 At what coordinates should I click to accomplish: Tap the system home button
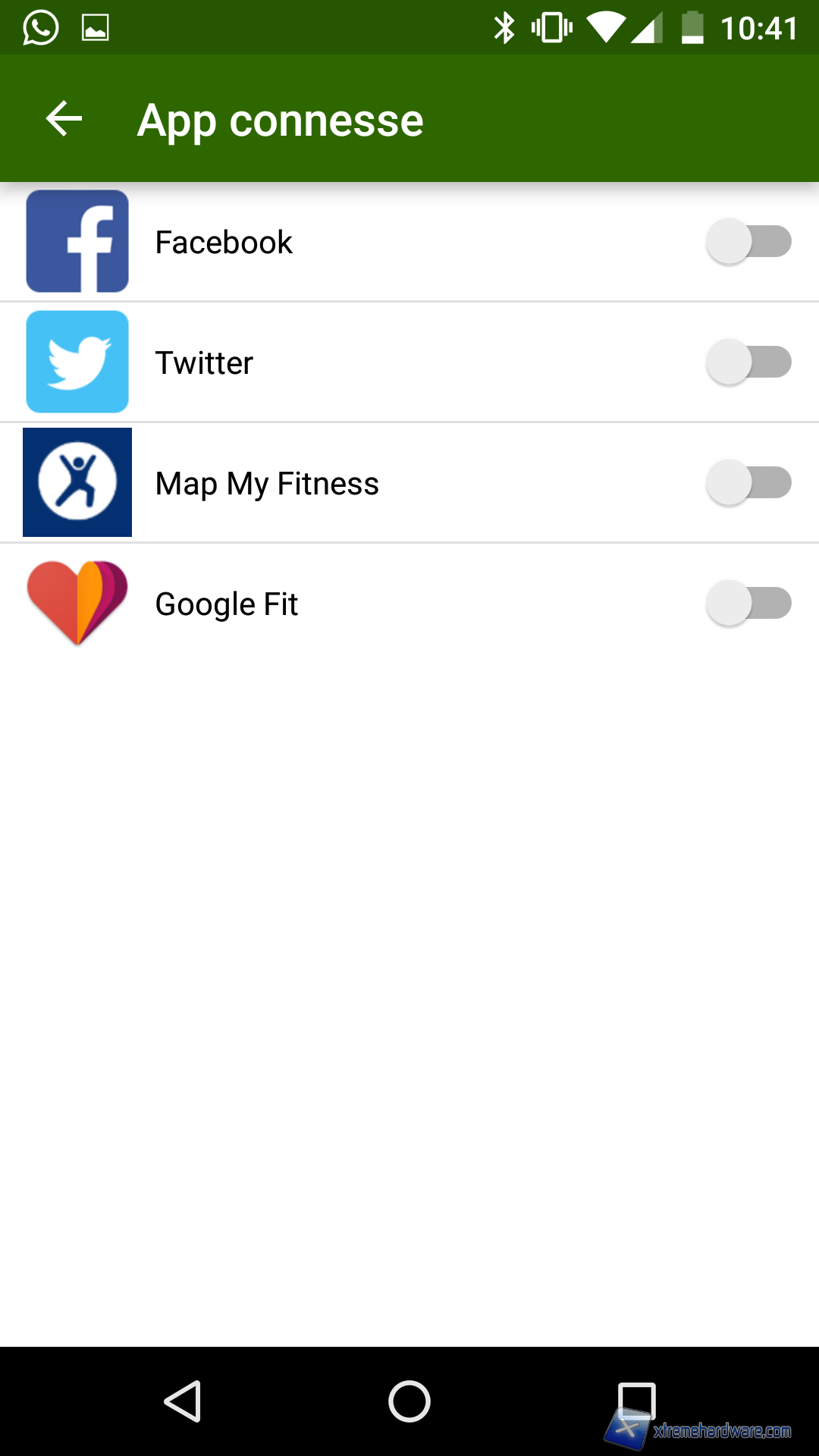pos(409,1401)
